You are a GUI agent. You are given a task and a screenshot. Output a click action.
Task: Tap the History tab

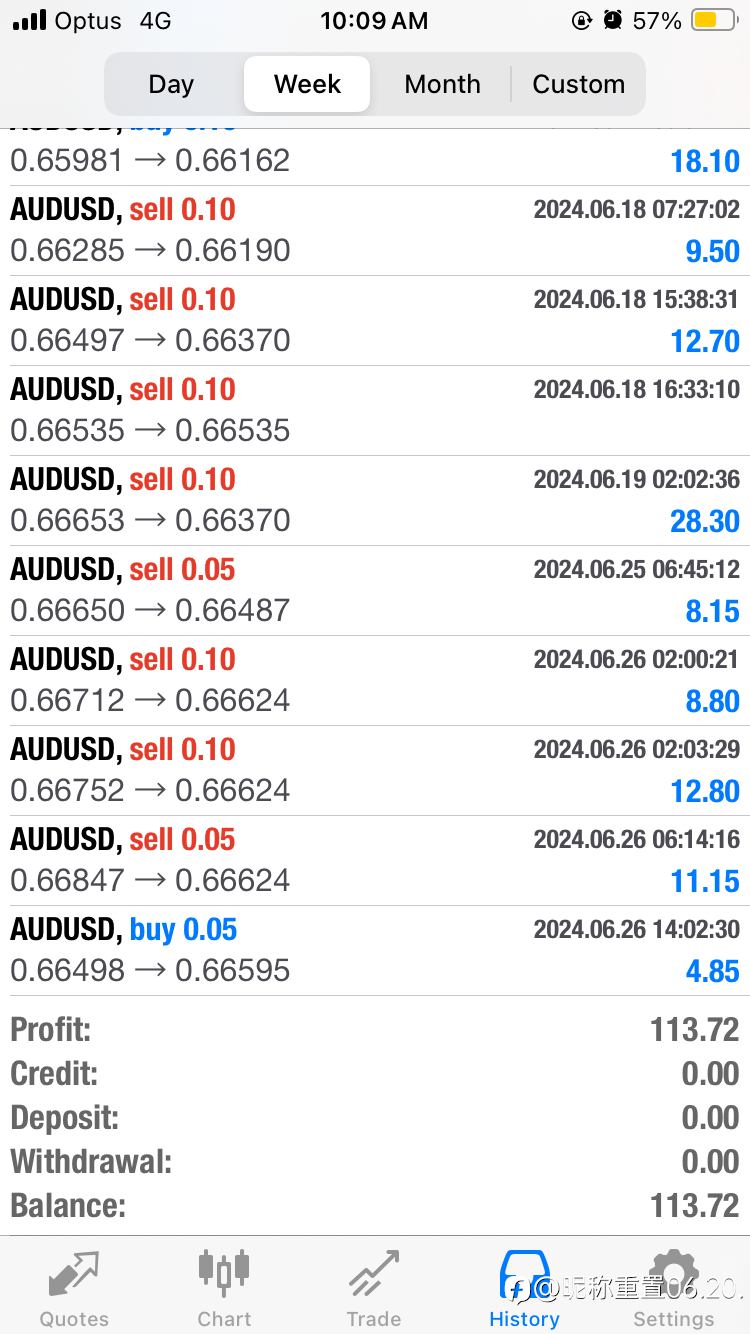click(x=524, y=1287)
